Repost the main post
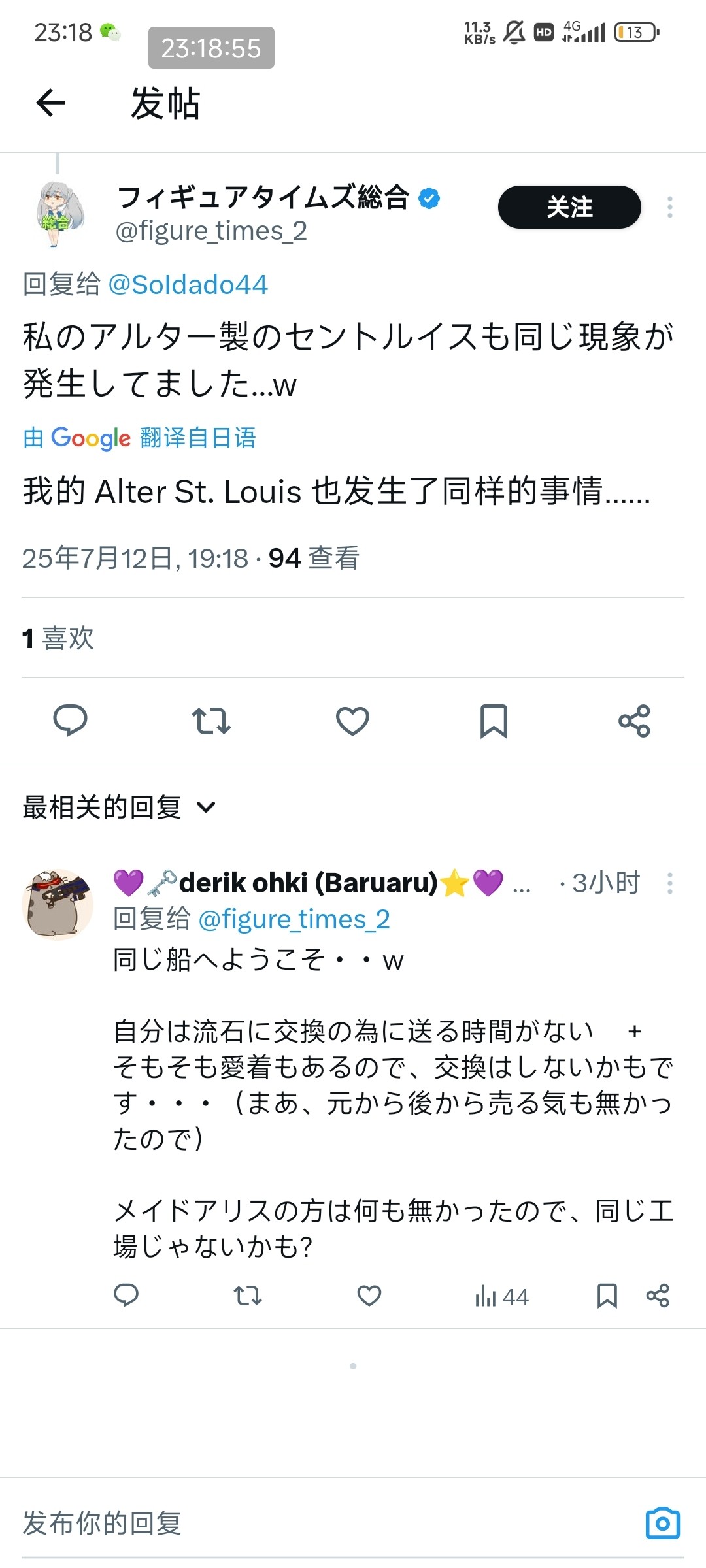 point(211,721)
